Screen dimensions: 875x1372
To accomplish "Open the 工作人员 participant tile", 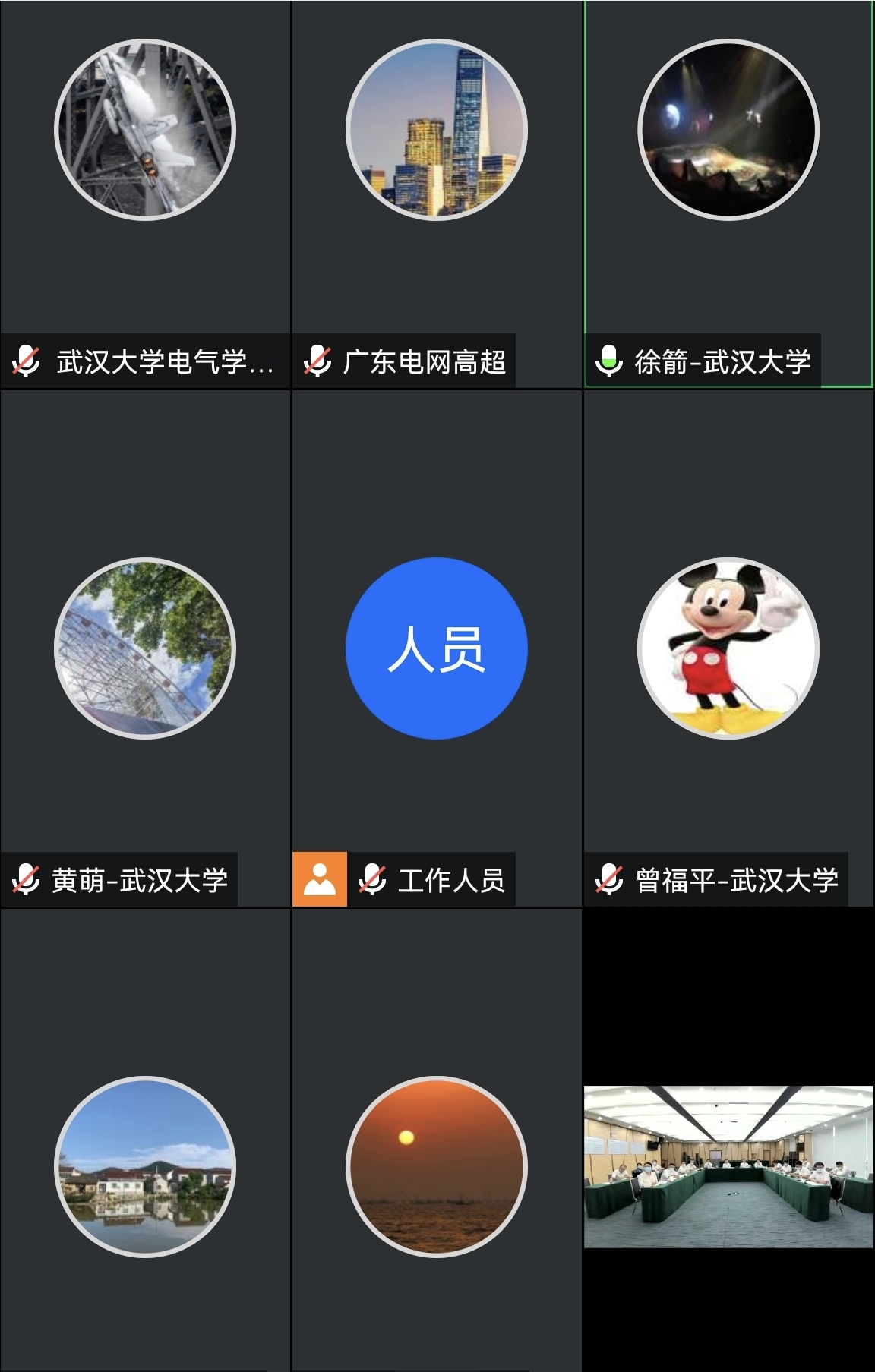I will pos(437,648).
